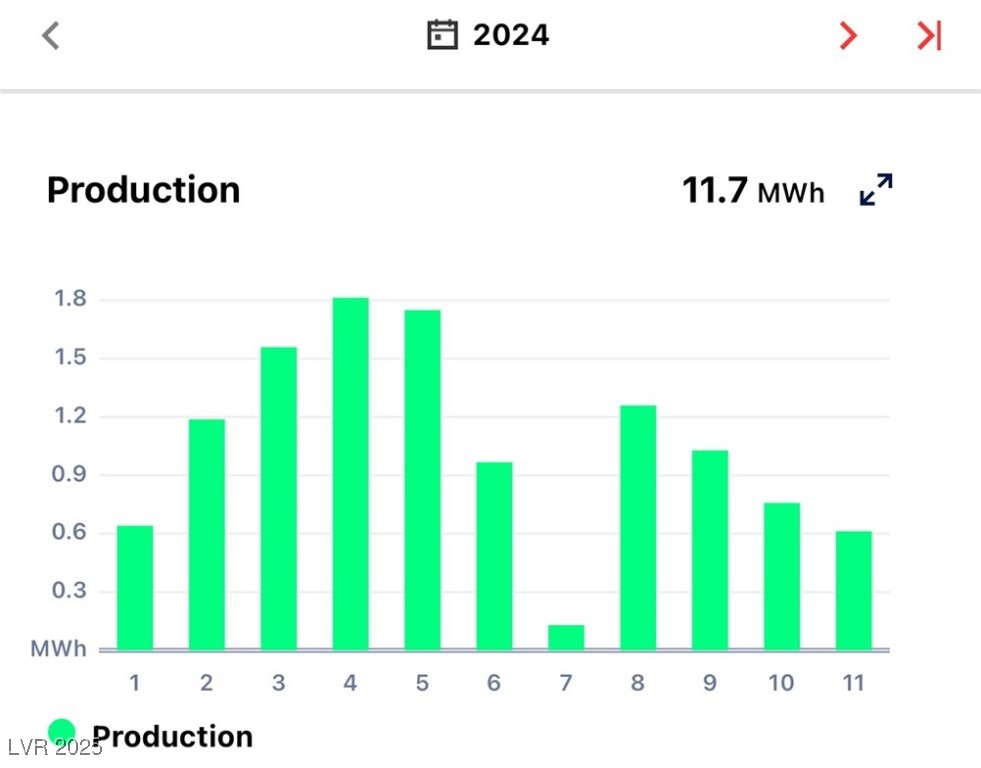Jump to the latest period
981x768 pixels.
(929, 36)
